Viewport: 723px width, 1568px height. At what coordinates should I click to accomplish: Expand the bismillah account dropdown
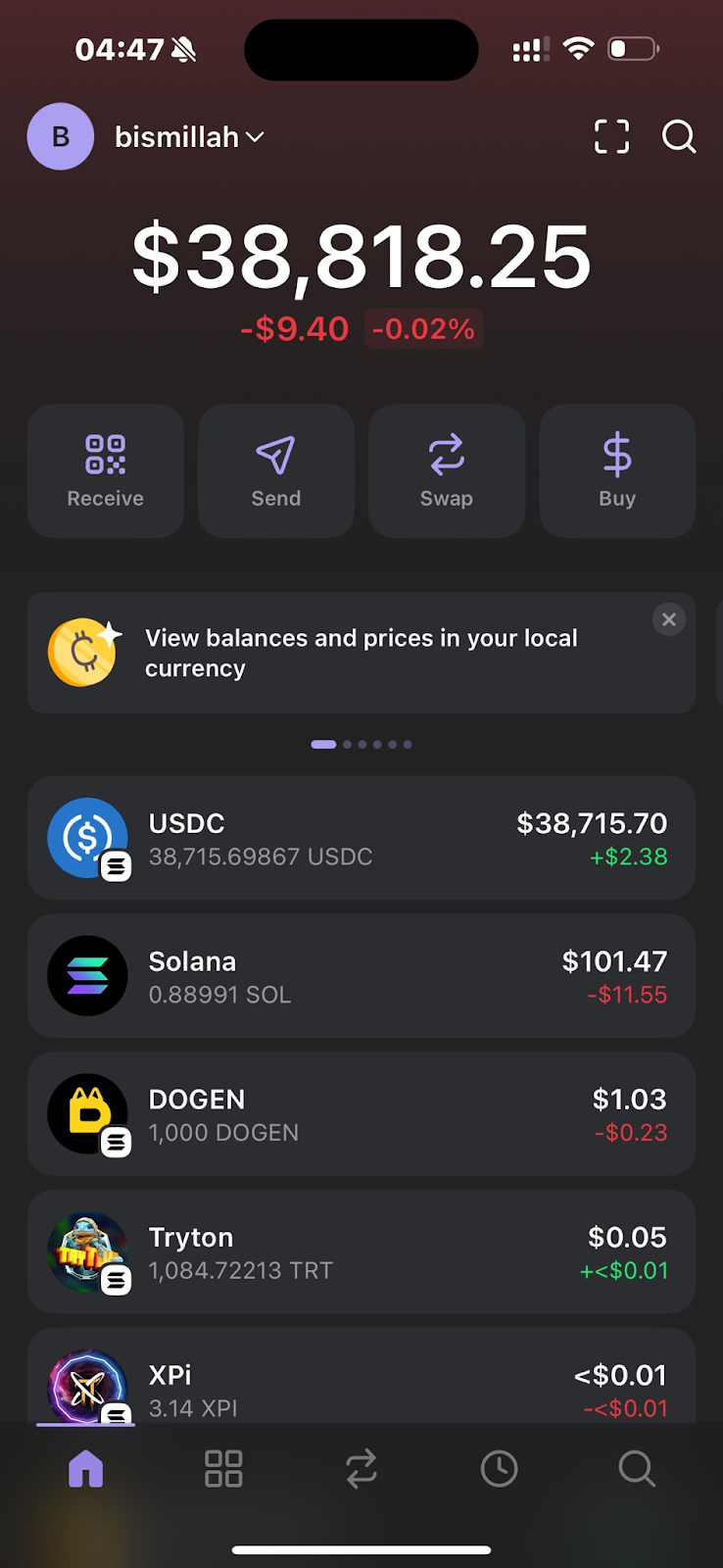[190, 137]
